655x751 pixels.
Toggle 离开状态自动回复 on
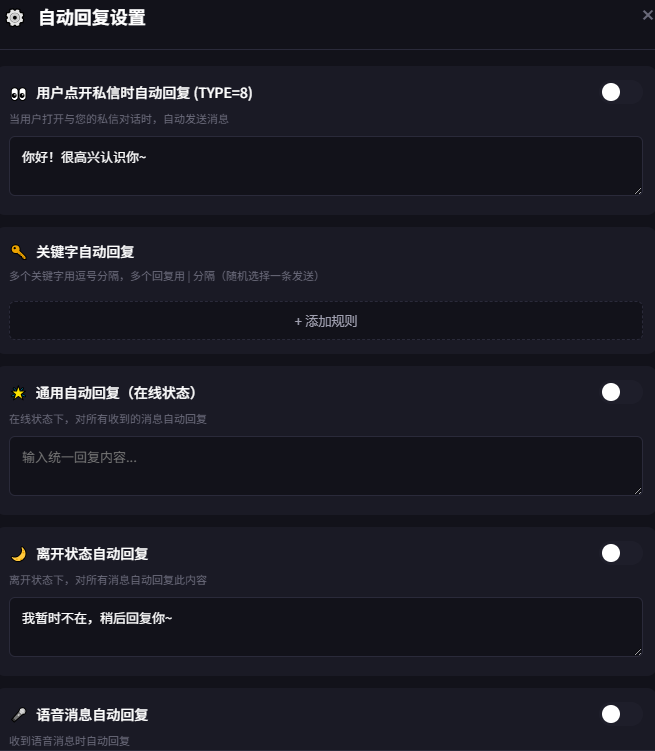(621, 553)
